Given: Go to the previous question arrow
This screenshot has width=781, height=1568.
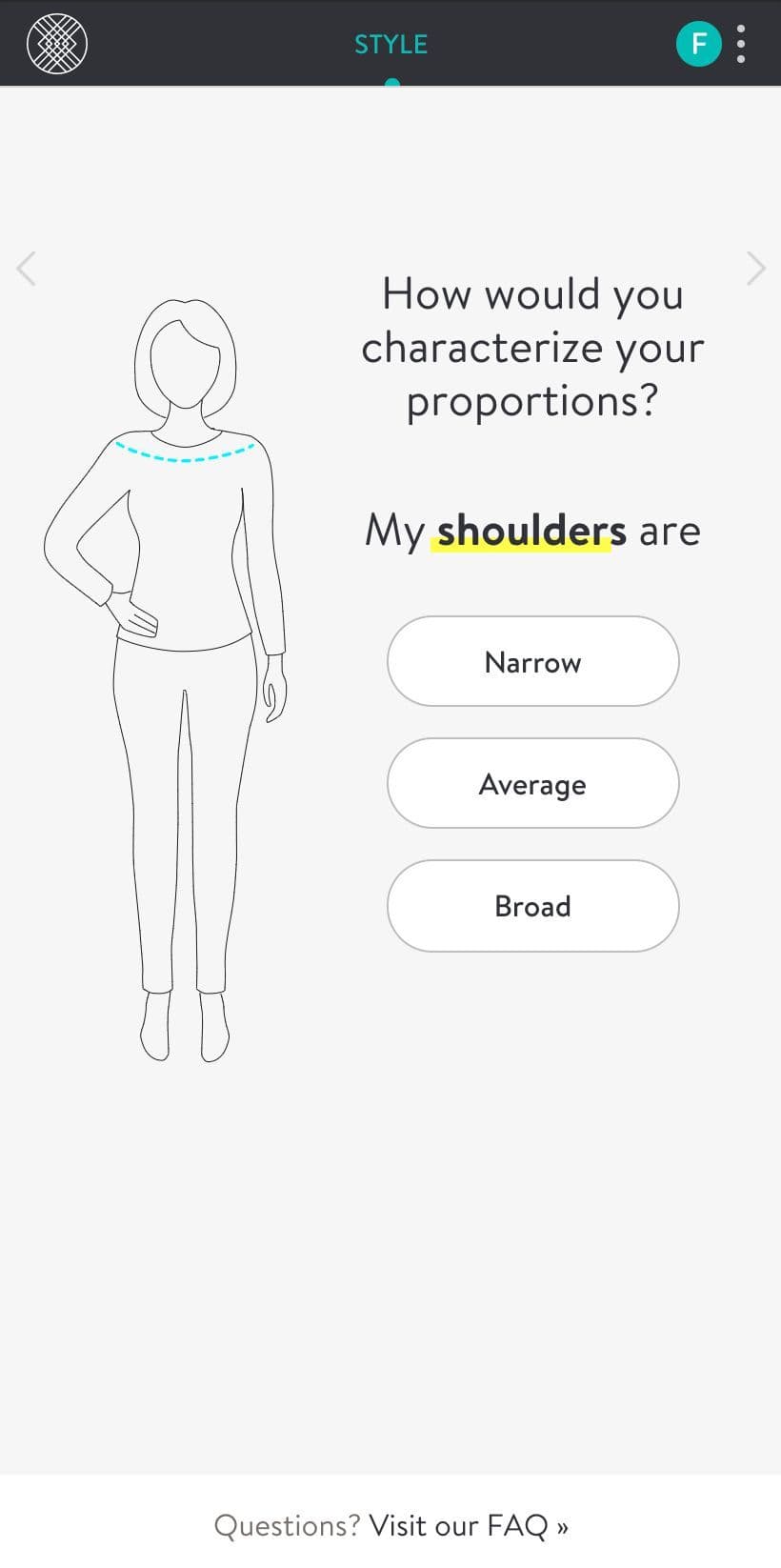Looking at the screenshot, I should [27, 269].
